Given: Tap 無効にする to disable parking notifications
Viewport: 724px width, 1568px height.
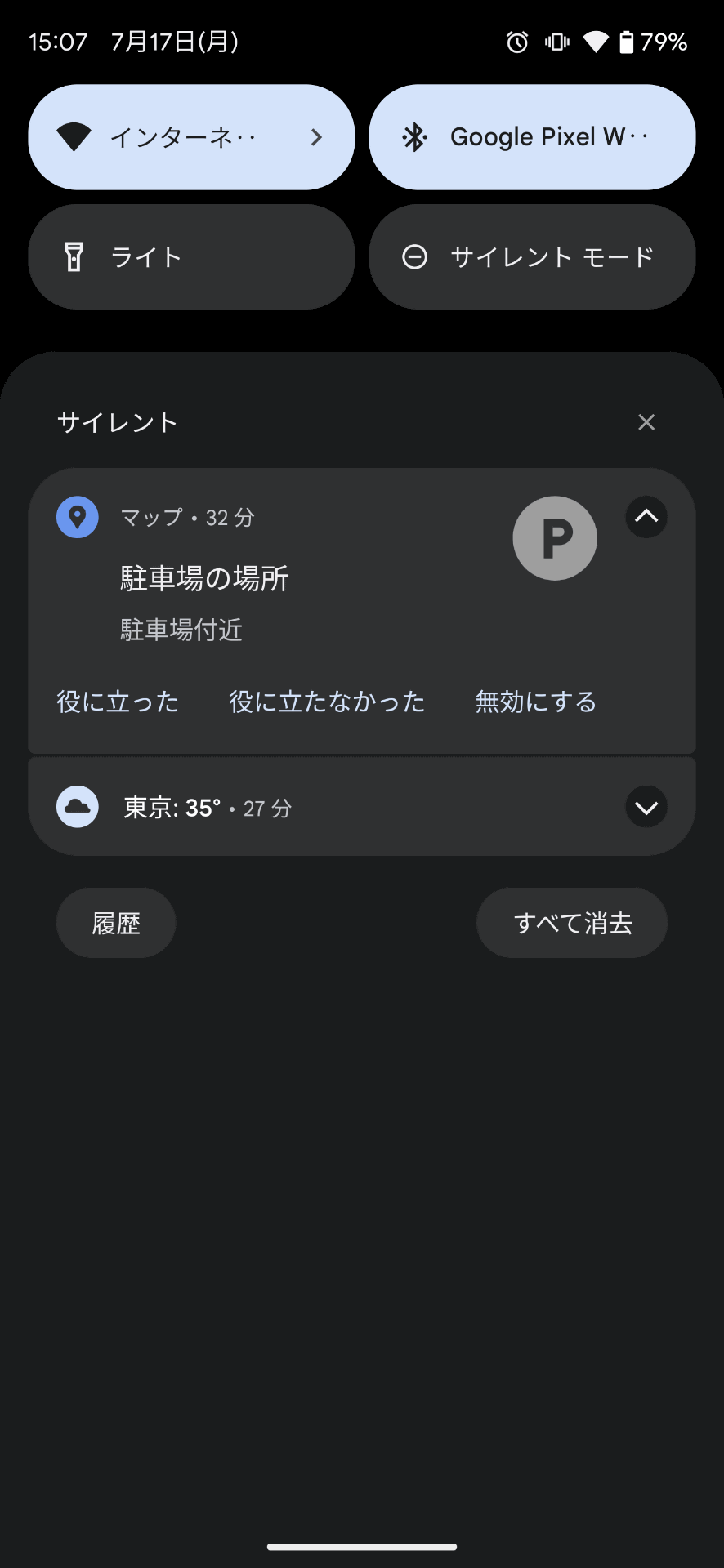Looking at the screenshot, I should (536, 702).
